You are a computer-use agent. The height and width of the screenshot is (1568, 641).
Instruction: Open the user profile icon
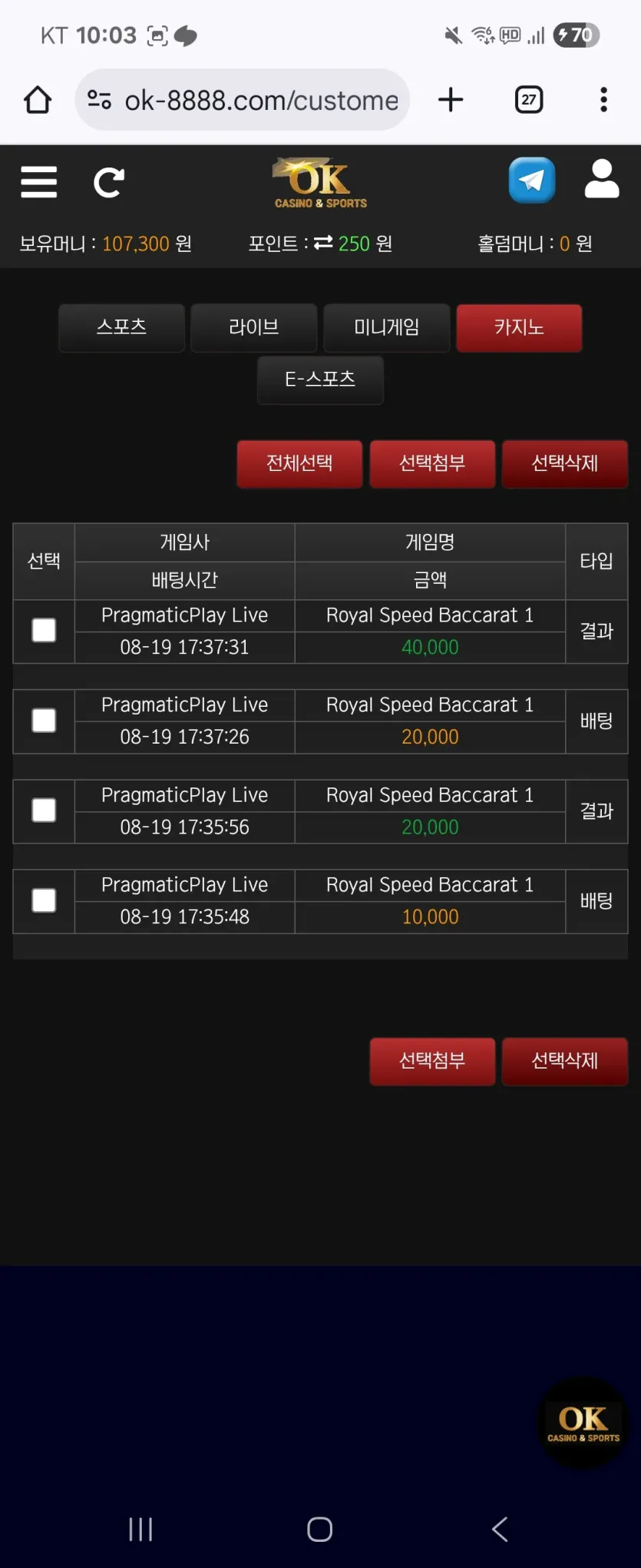coord(602,179)
